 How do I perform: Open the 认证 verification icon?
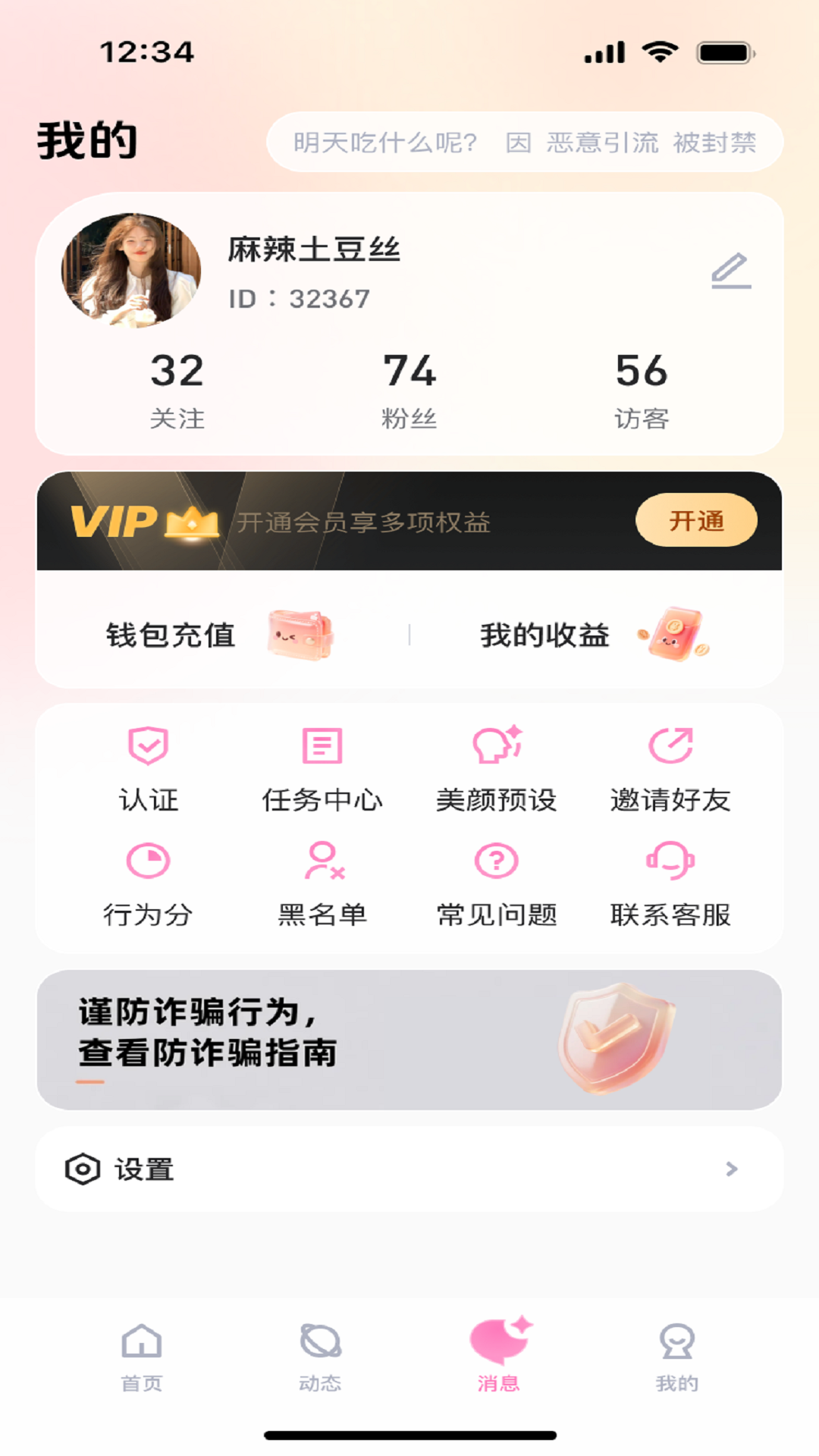pyautogui.click(x=149, y=766)
